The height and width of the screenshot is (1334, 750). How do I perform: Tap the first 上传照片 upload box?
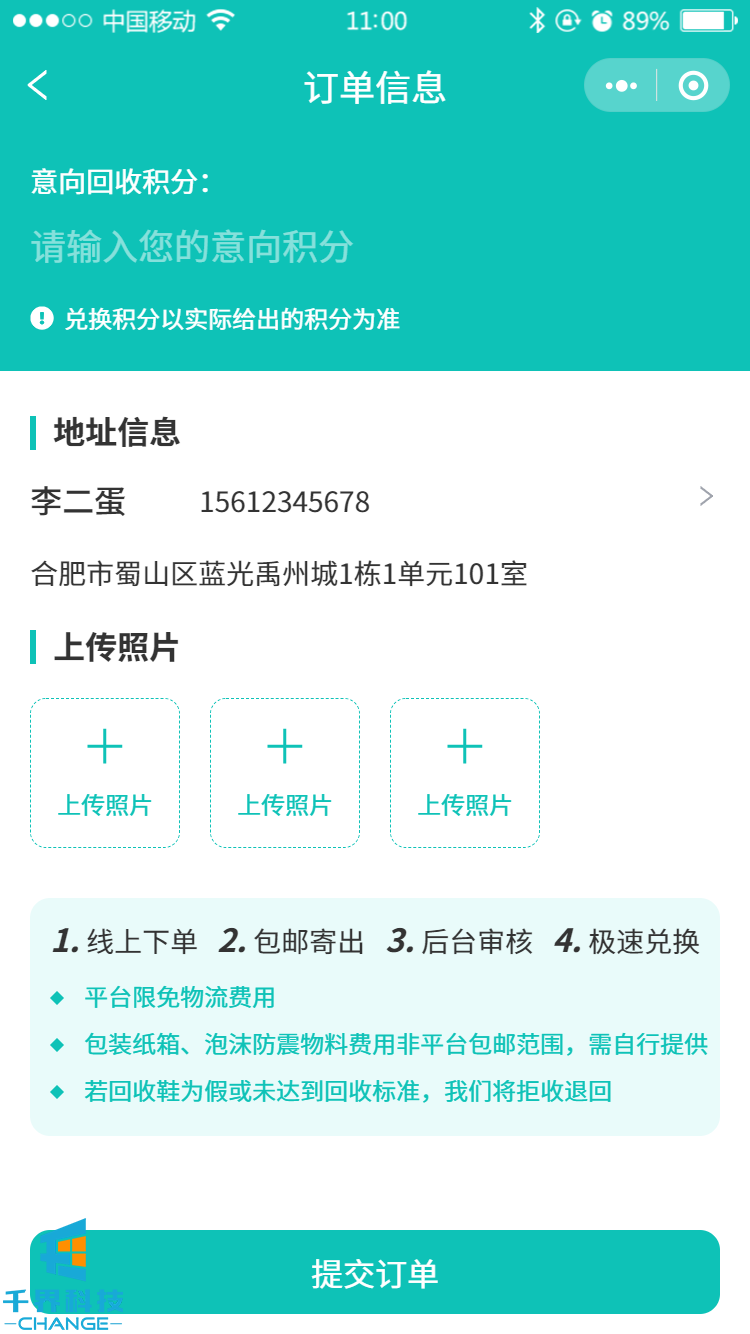[x=105, y=773]
